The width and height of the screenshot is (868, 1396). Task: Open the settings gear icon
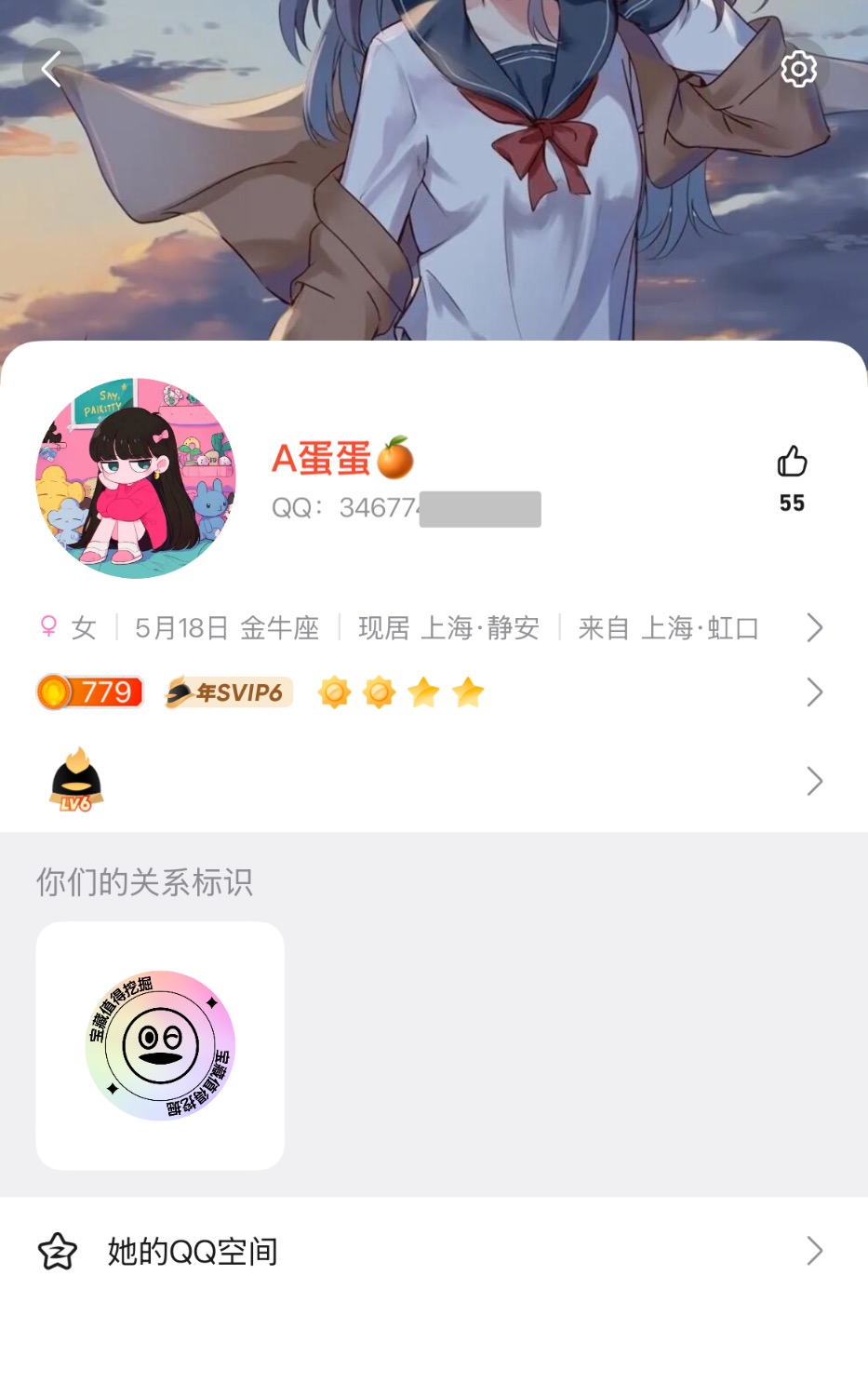tap(798, 69)
